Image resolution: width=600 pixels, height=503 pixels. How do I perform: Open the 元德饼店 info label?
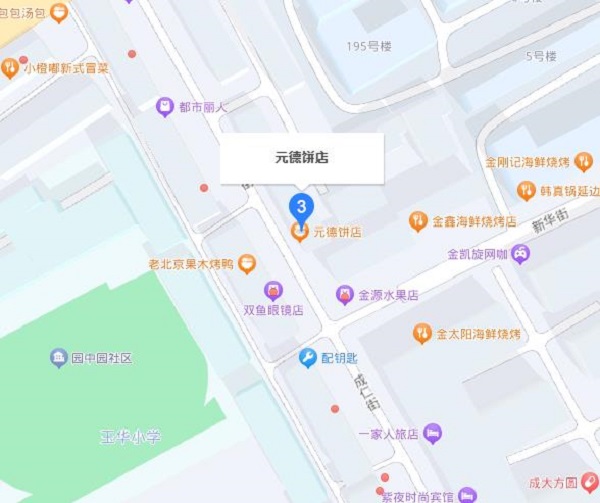pyautogui.click(x=302, y=158)
